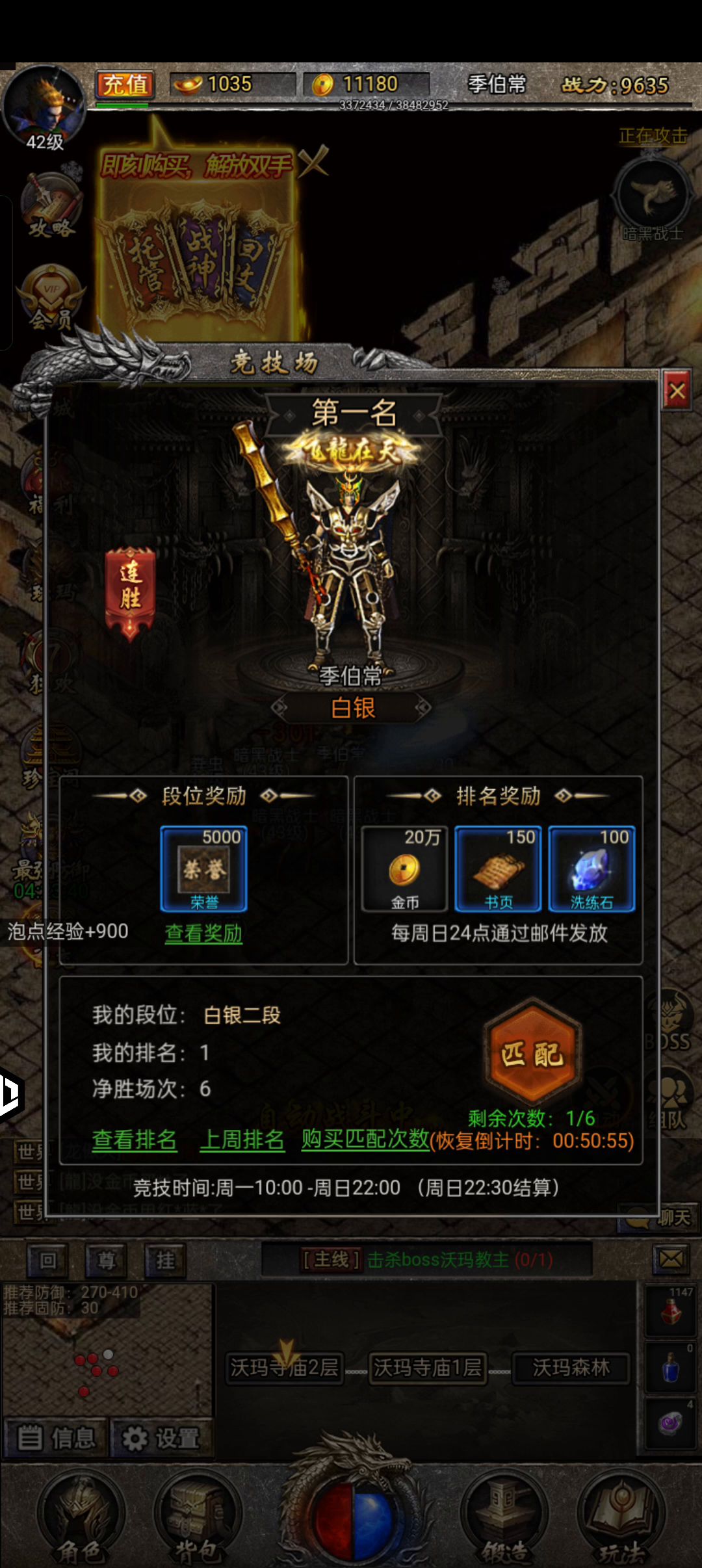This screenshot has height=1568, width=702.
Task: Close the 竞技场 arena dialog
Action: coord(677,391)
